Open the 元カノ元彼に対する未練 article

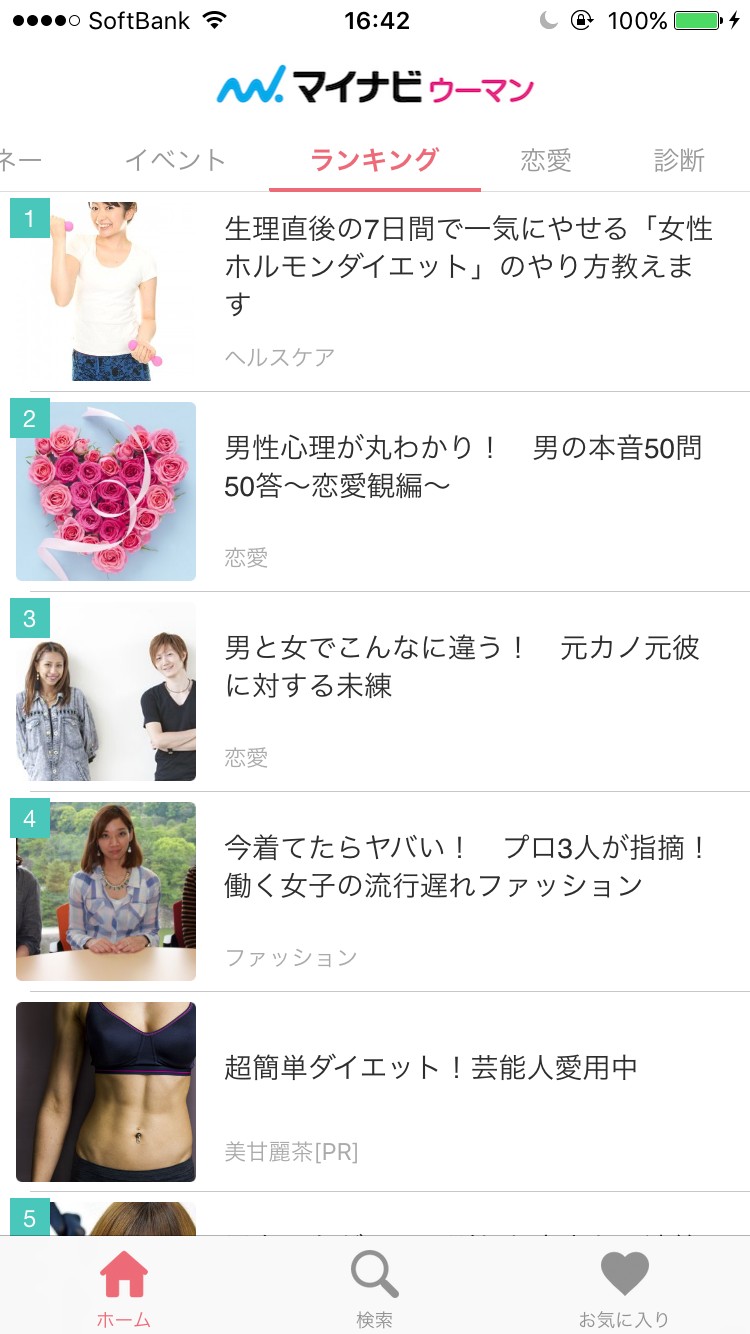(462, 667)
